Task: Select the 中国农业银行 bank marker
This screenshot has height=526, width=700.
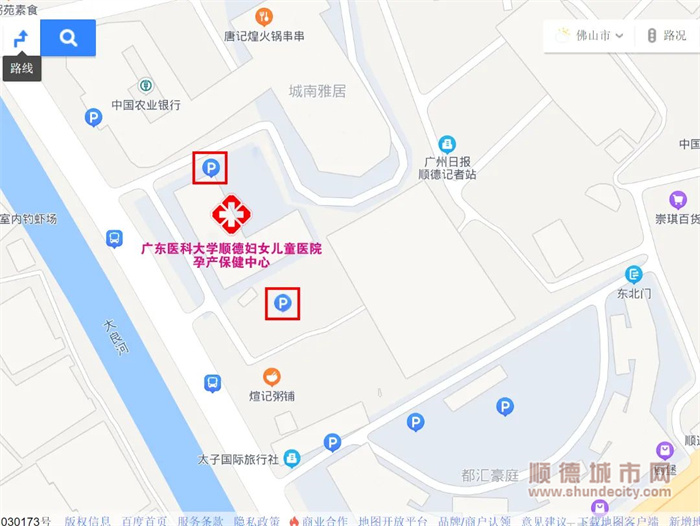Action: [145, 86]
